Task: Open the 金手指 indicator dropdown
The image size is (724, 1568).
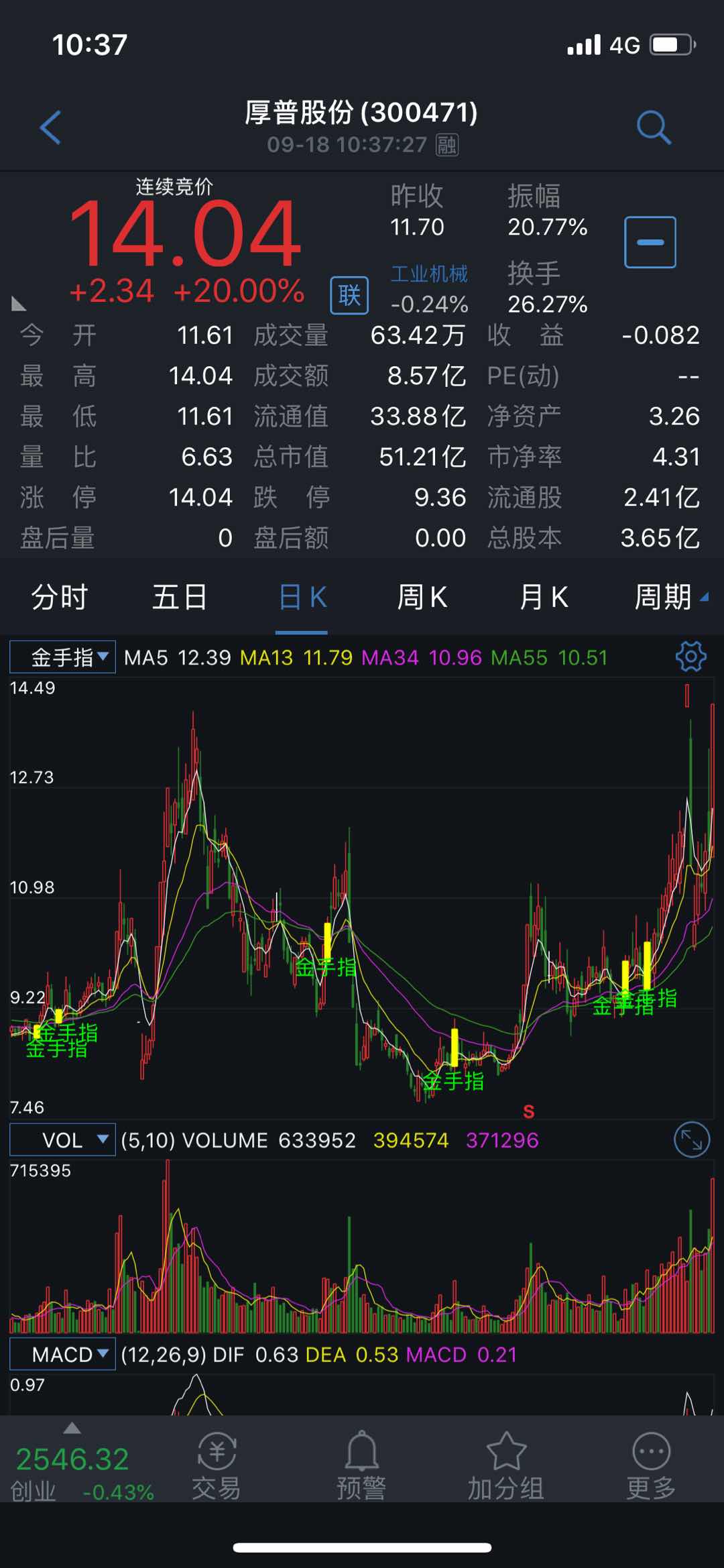Action: coord(64,657)
